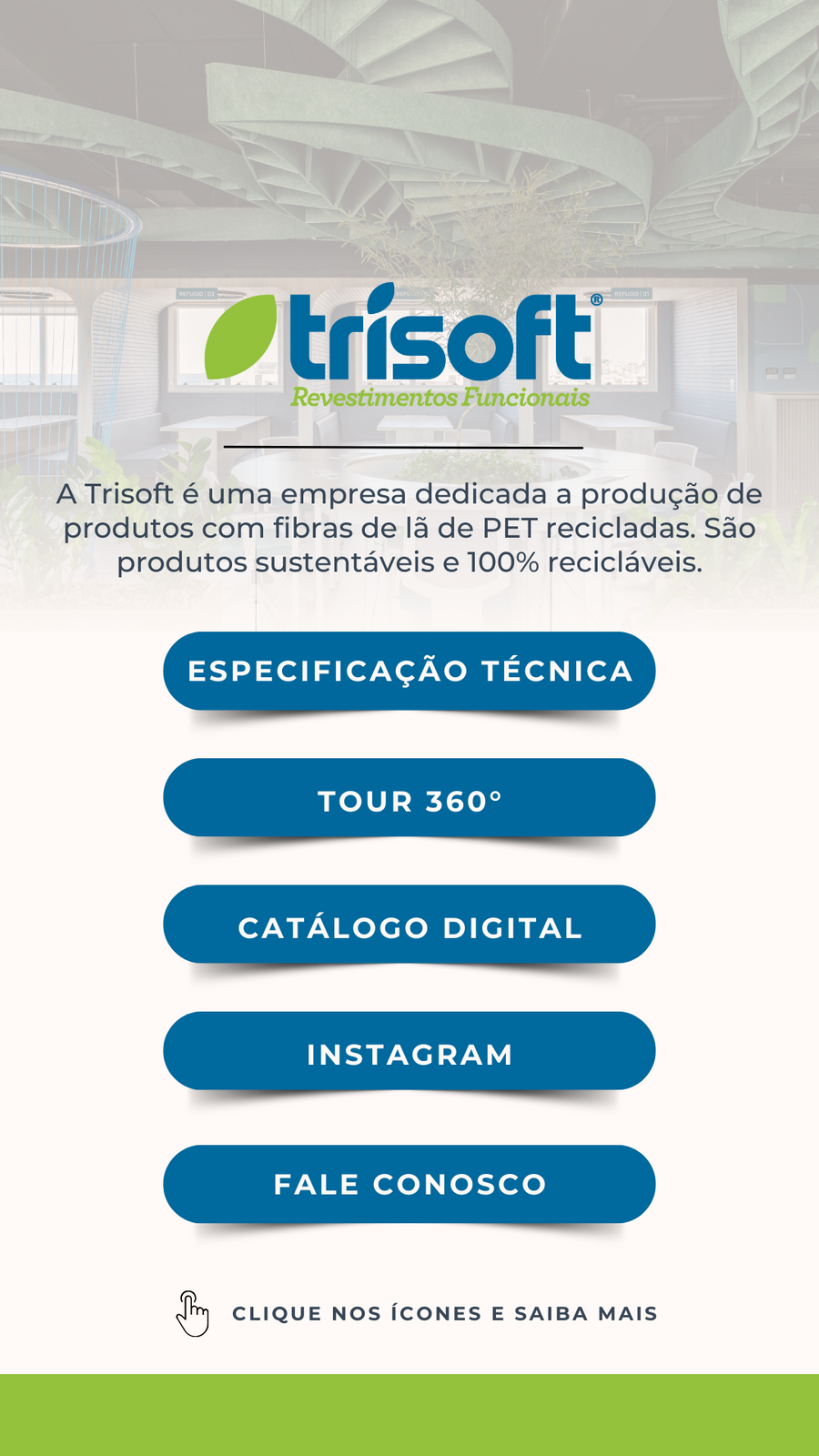Contact support via FALE CONOSCO
This screenshot has width=819, height=1456.
[x=409, y=1183]
